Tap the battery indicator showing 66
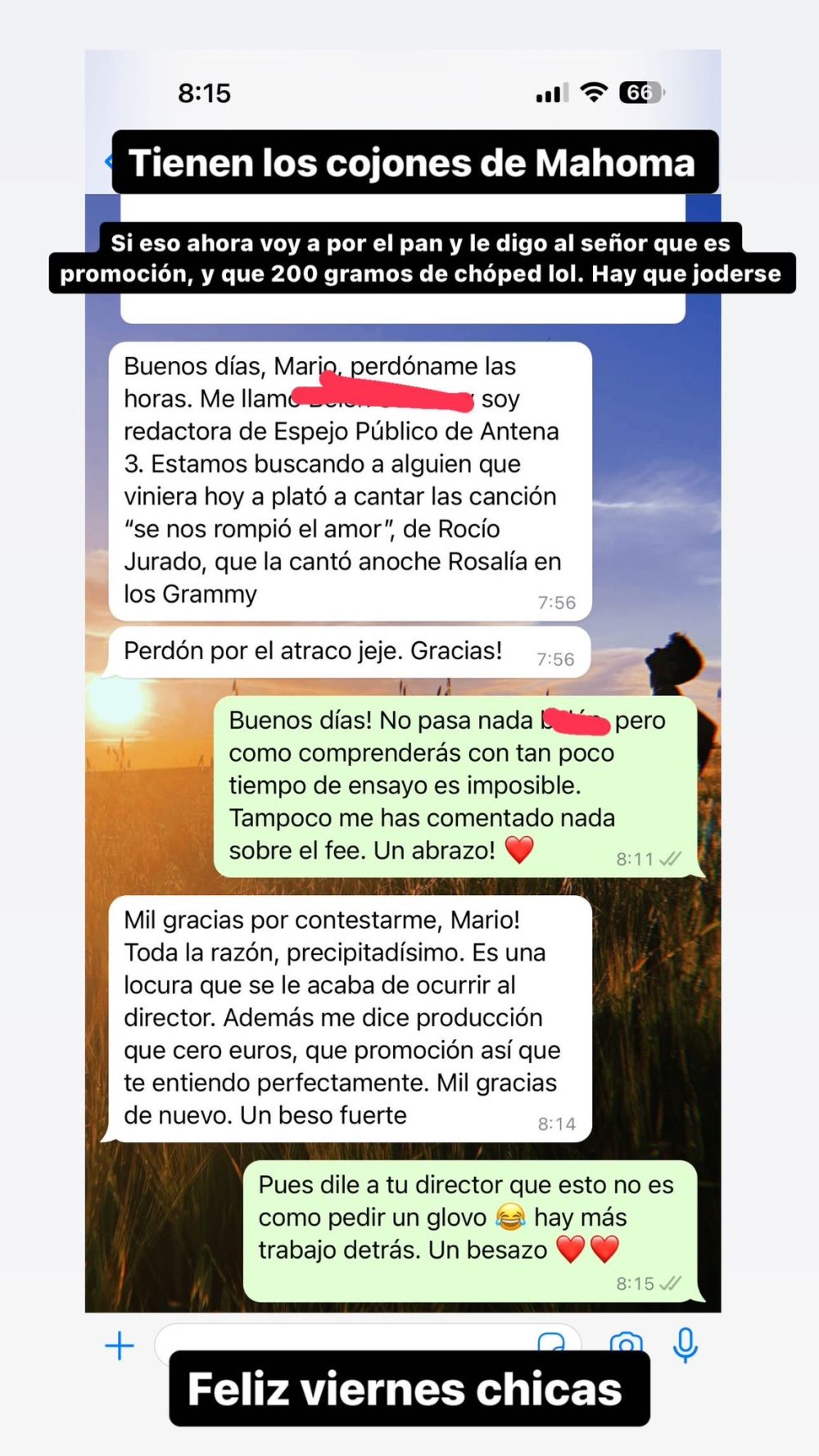Screen dimensions: 819x1456 point(640,93)
